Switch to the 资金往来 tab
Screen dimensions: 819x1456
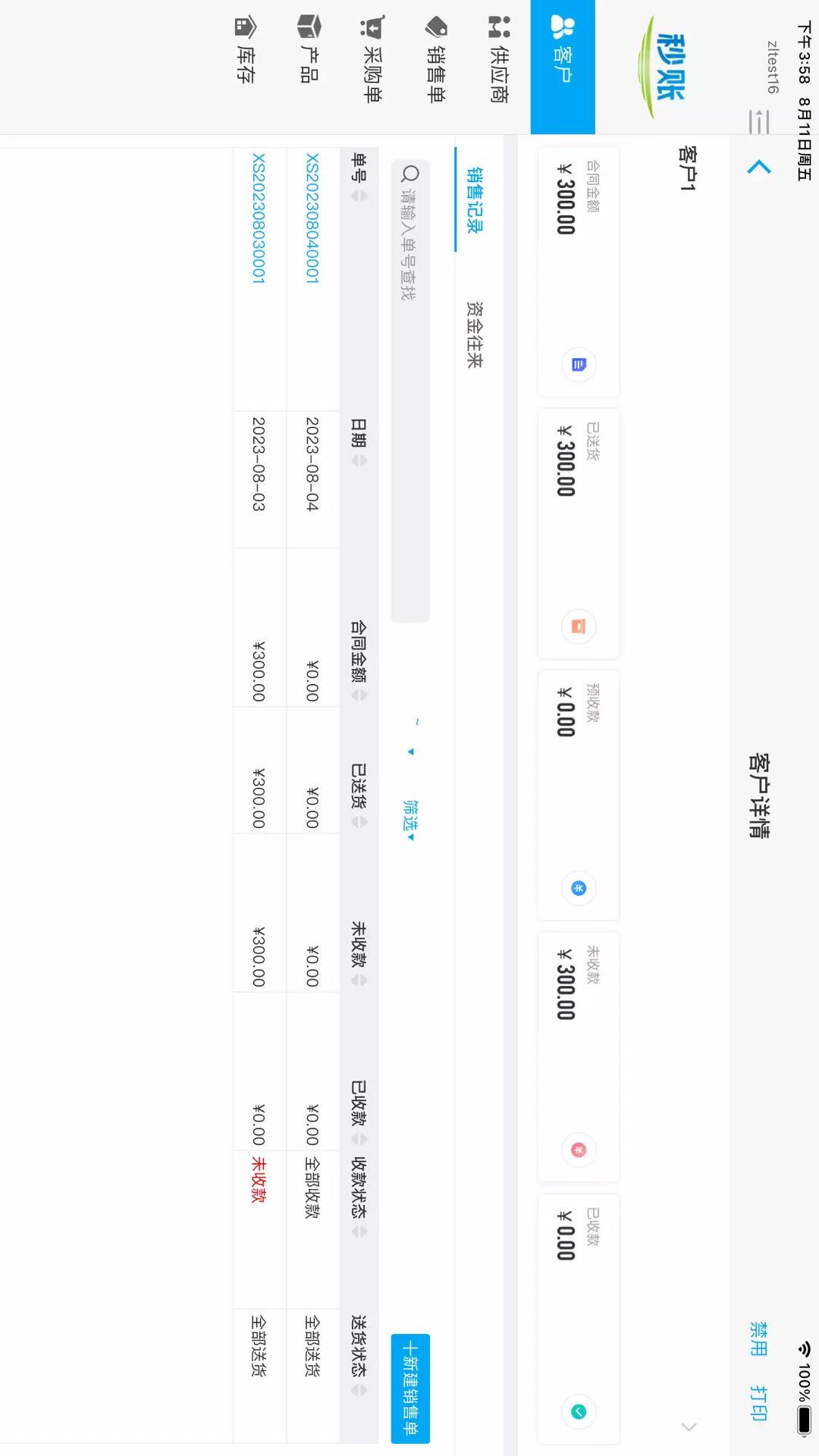(x=475, y=334)
